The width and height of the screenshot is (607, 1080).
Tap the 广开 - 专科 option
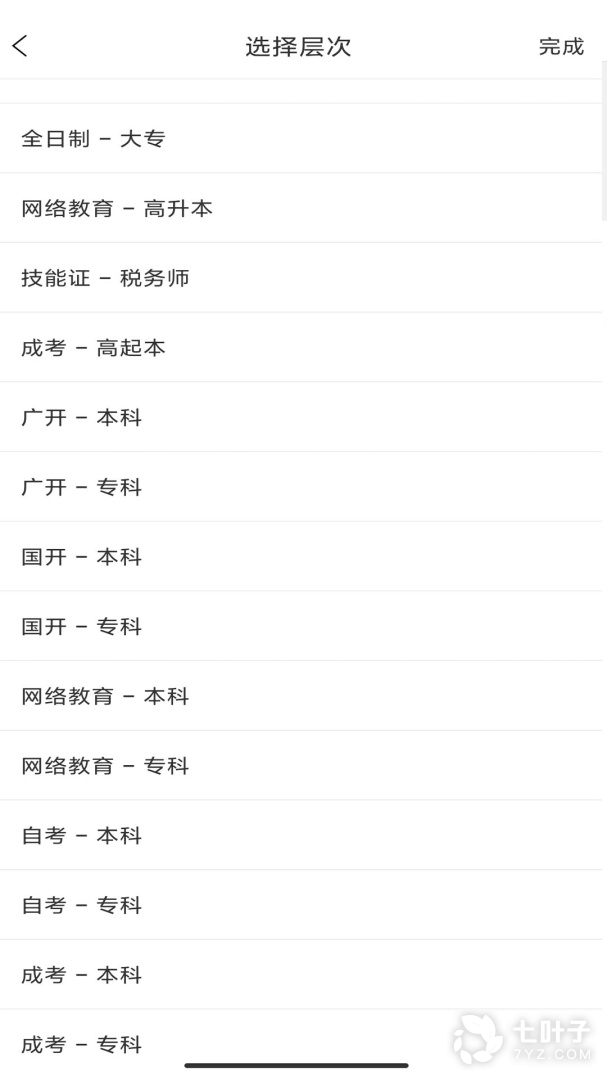pyautogui.click(x=82, y=487)
